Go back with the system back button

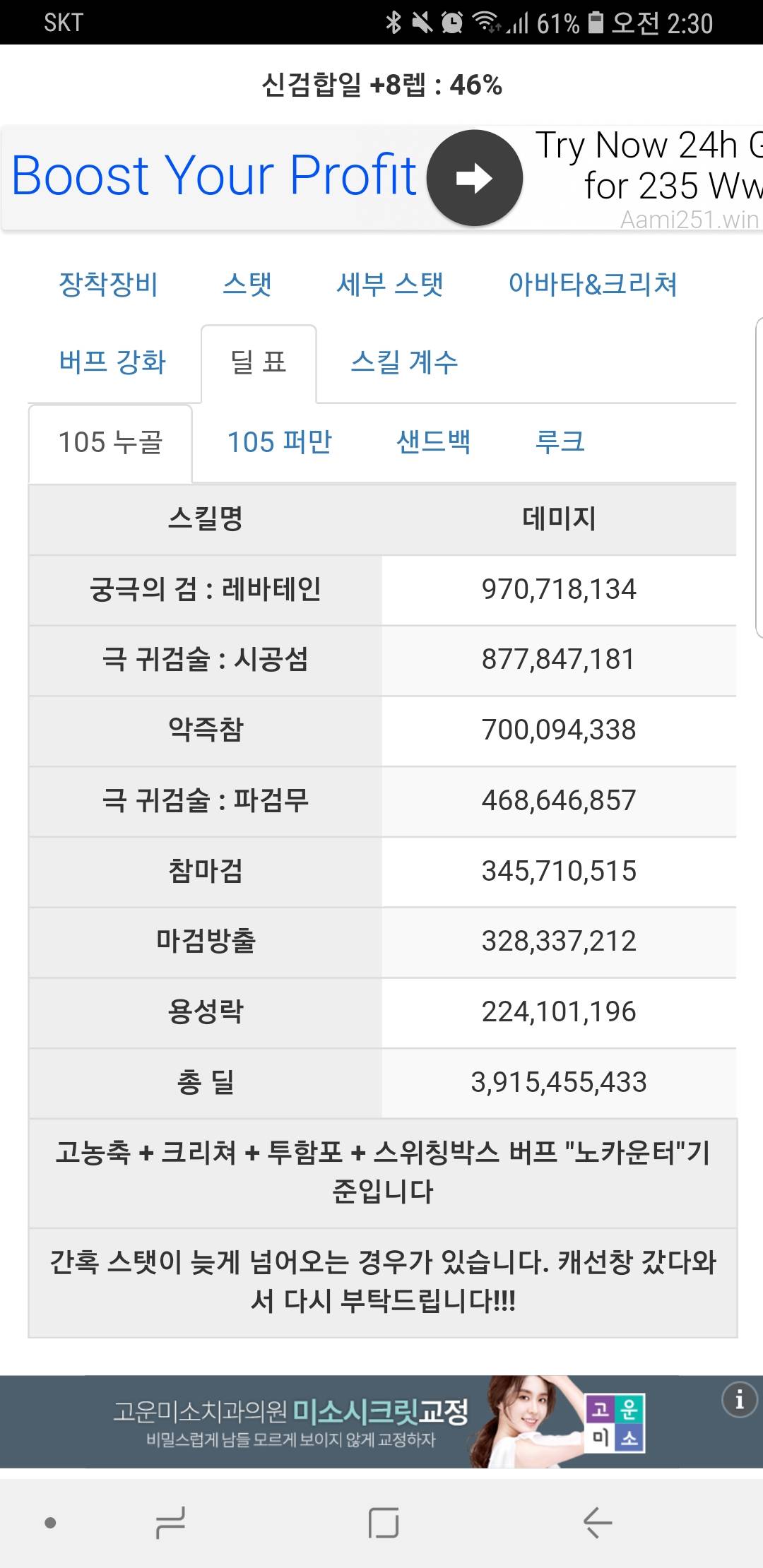click(x=598, y=1522)
